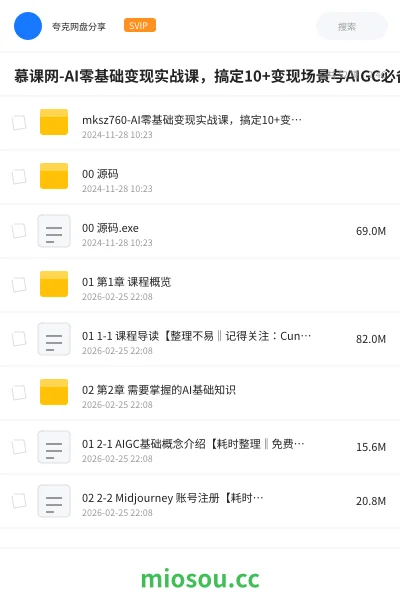
Task: Select checkbox for 2-1 AIGC基础概念介绍
Action: pos(19,447)
